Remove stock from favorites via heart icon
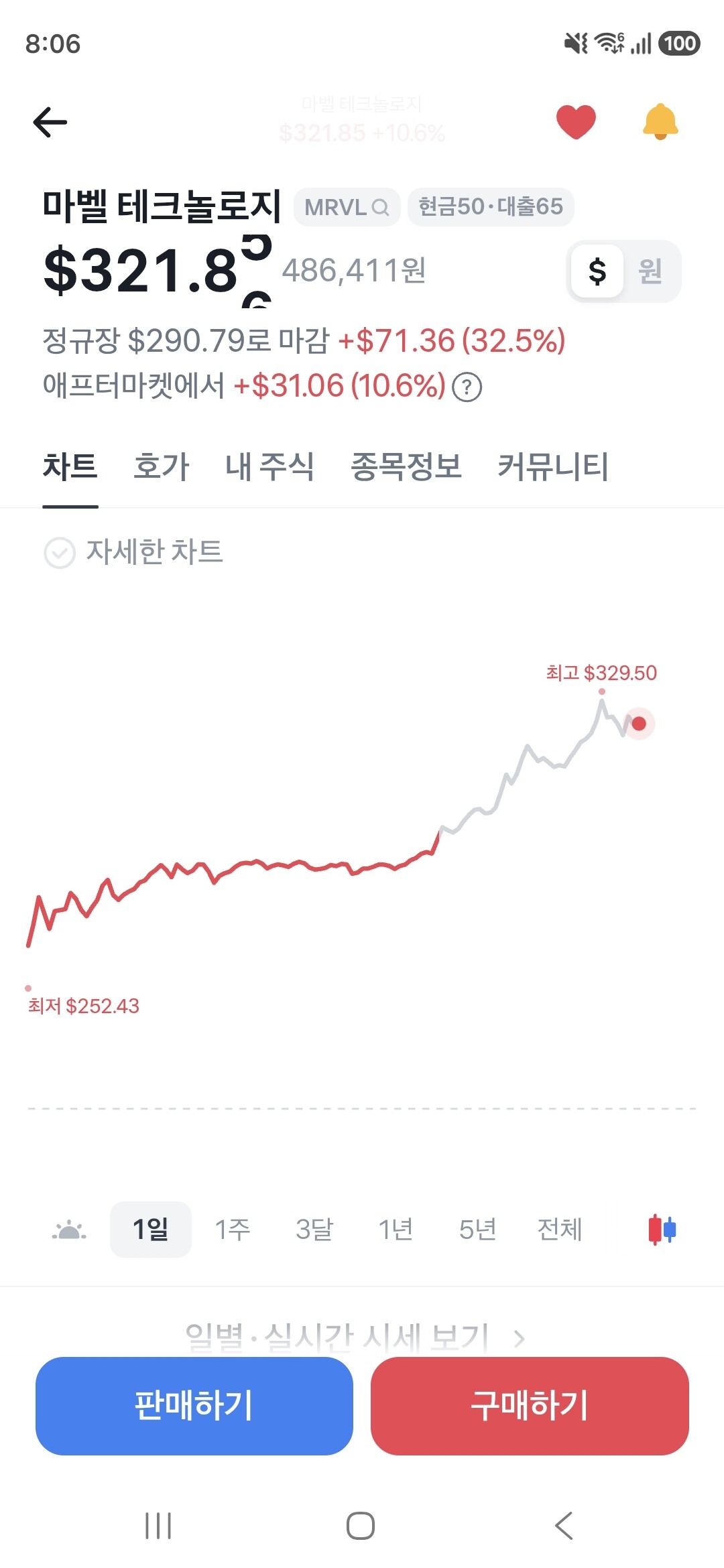Viewport: 724px width, 1568px height. coord(576,122)
